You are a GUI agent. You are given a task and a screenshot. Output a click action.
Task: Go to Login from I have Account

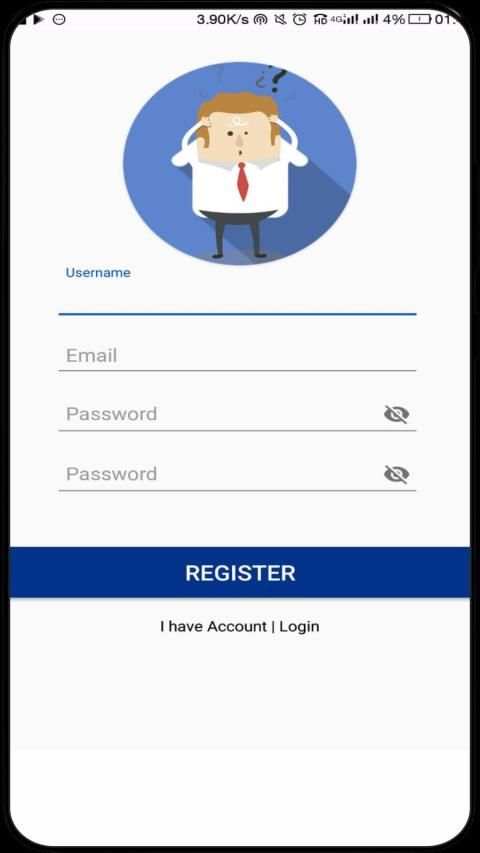pyautogui.click(x=299, y=626)
